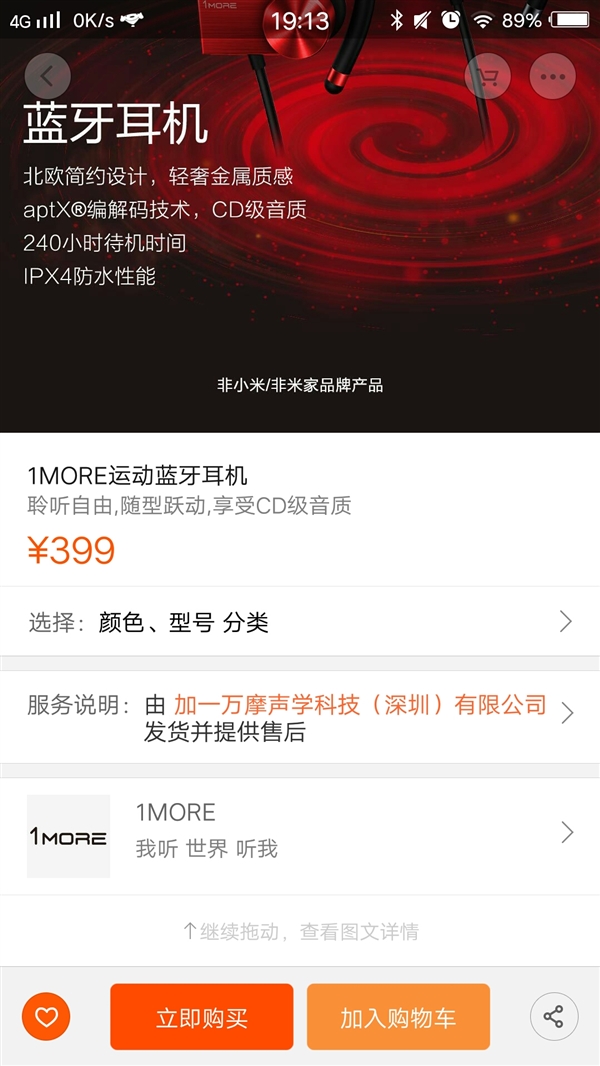
Task: Open the 服务说明 service details row
Action: click(300, 717)
